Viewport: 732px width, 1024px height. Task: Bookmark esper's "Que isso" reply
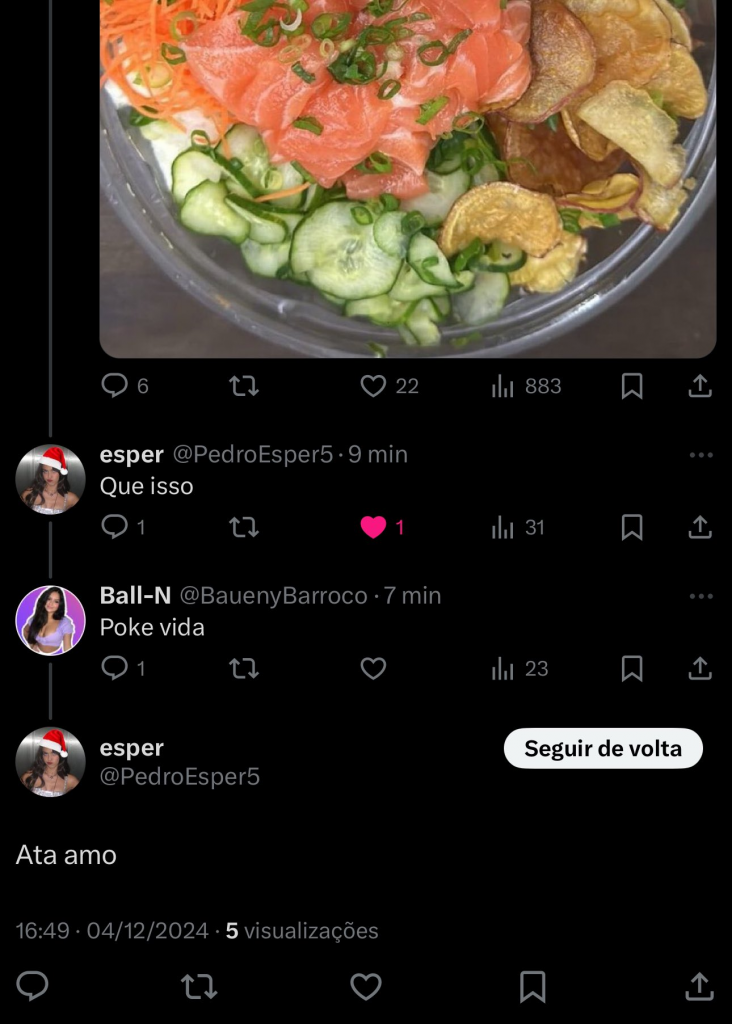pyautogui.click(x=632, y=527)
